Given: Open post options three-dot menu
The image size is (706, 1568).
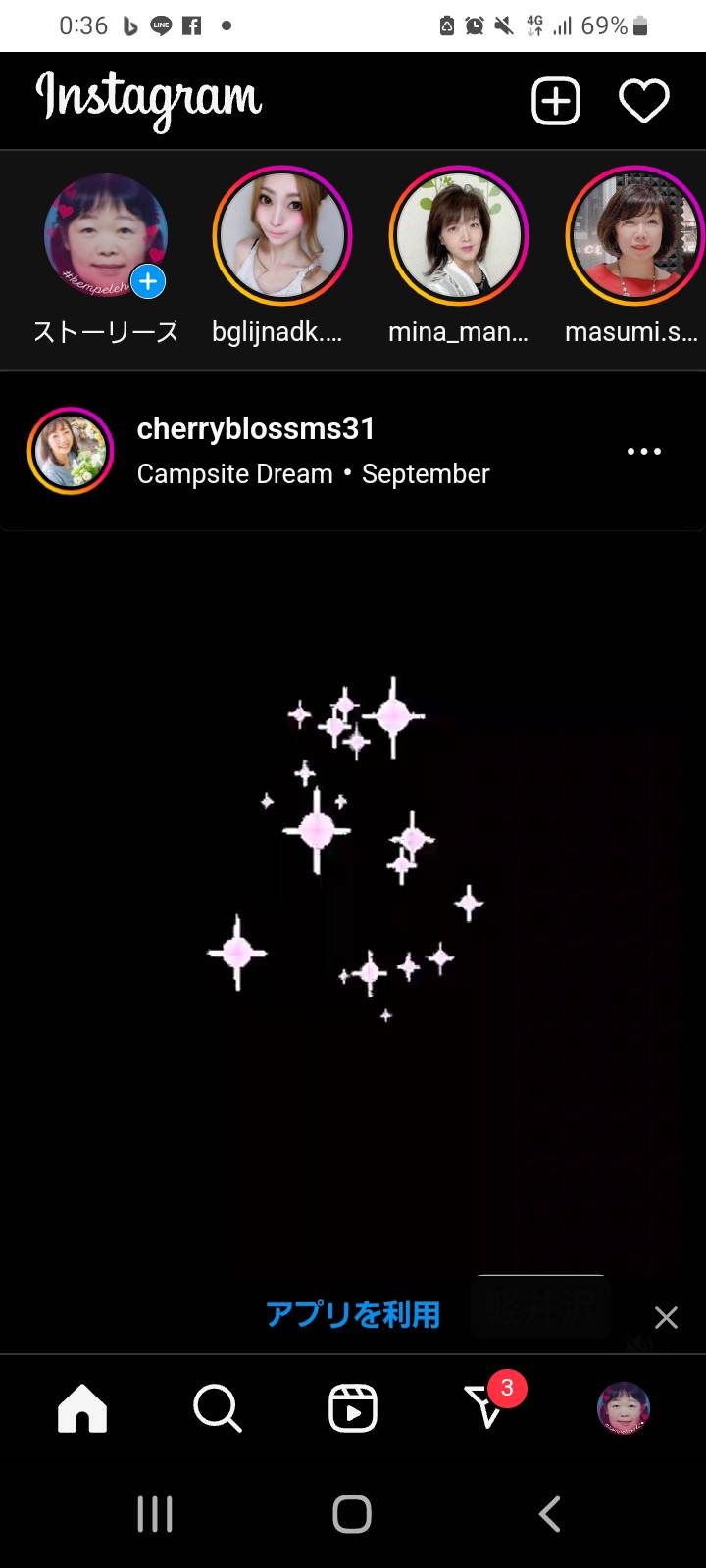Looking at the screenshot, I should (x=644, y=452).
